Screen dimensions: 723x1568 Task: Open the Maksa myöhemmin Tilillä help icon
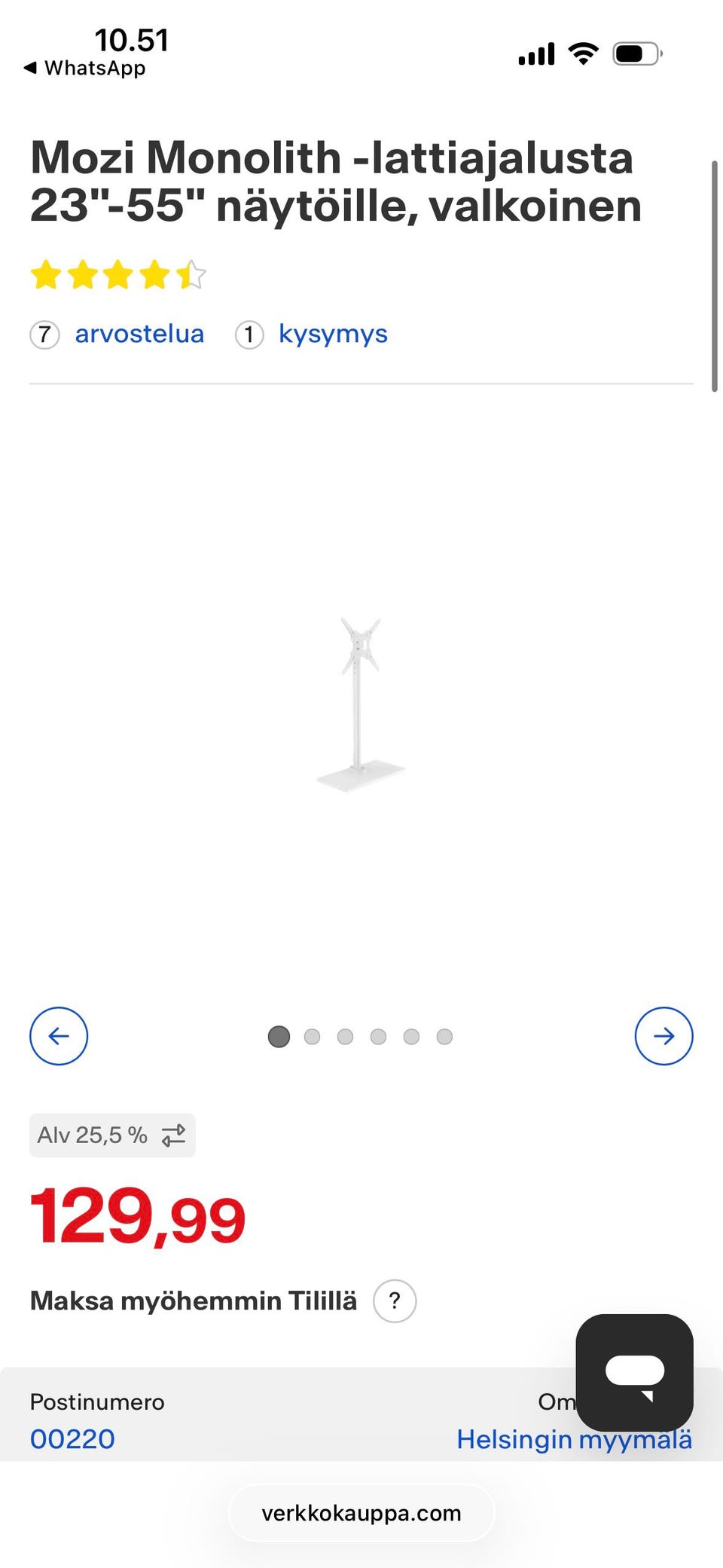click(x=395, y=1301)
